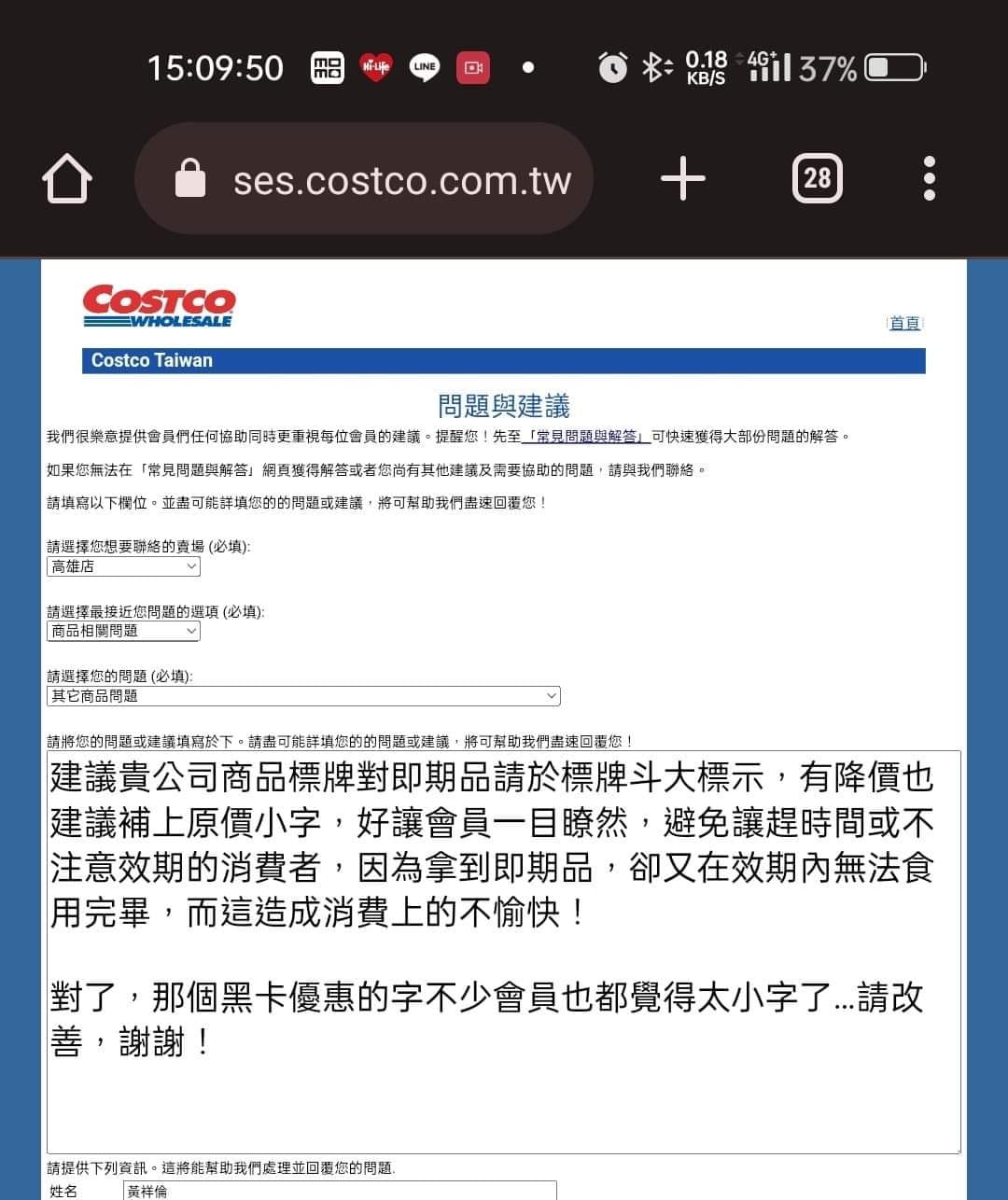Tap the suggestion message text area
1008x1200 pixels.
pyautogui.click(x=504, y=1101)
